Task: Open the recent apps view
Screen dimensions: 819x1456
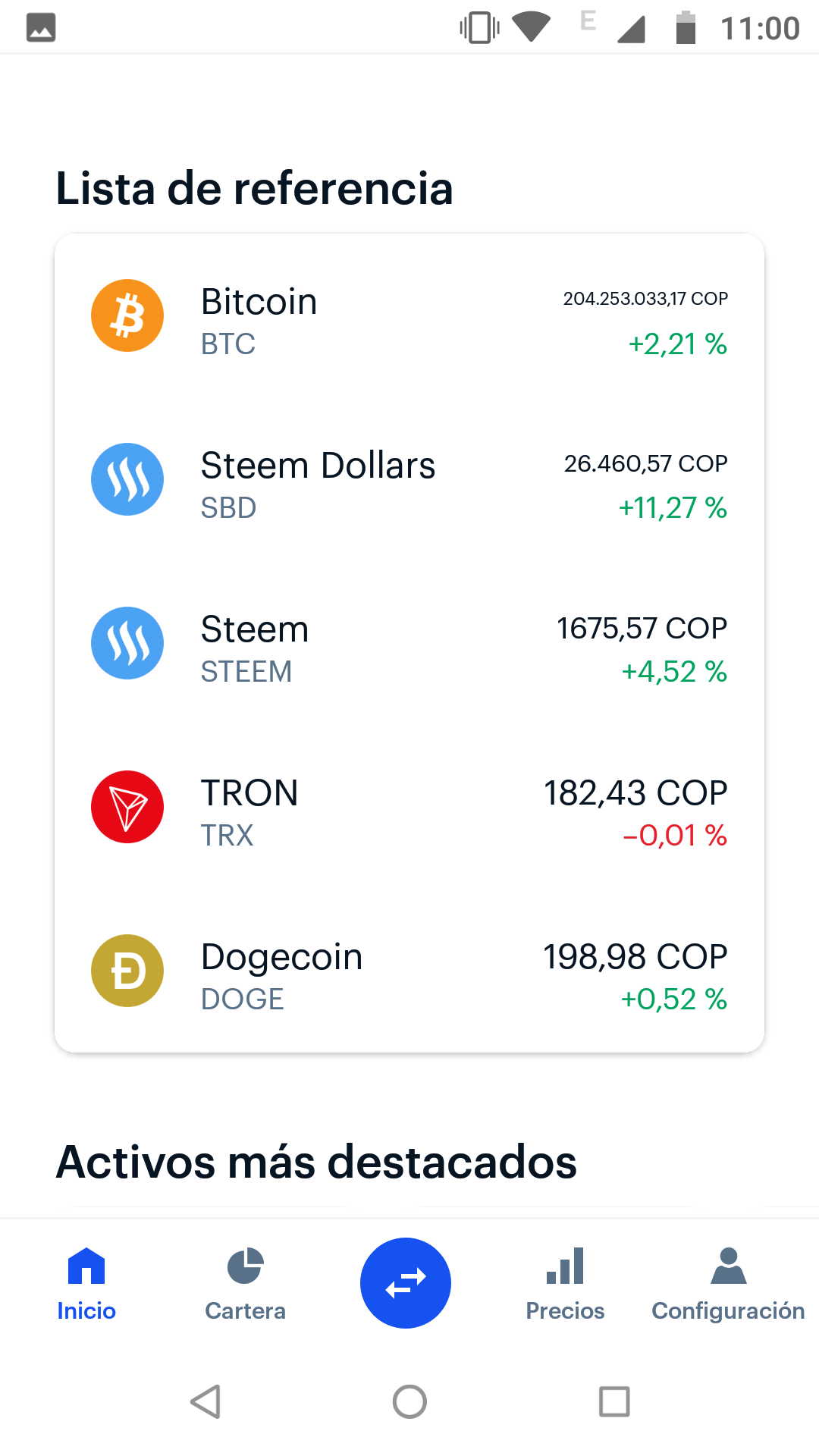Action: (614, 1401)
